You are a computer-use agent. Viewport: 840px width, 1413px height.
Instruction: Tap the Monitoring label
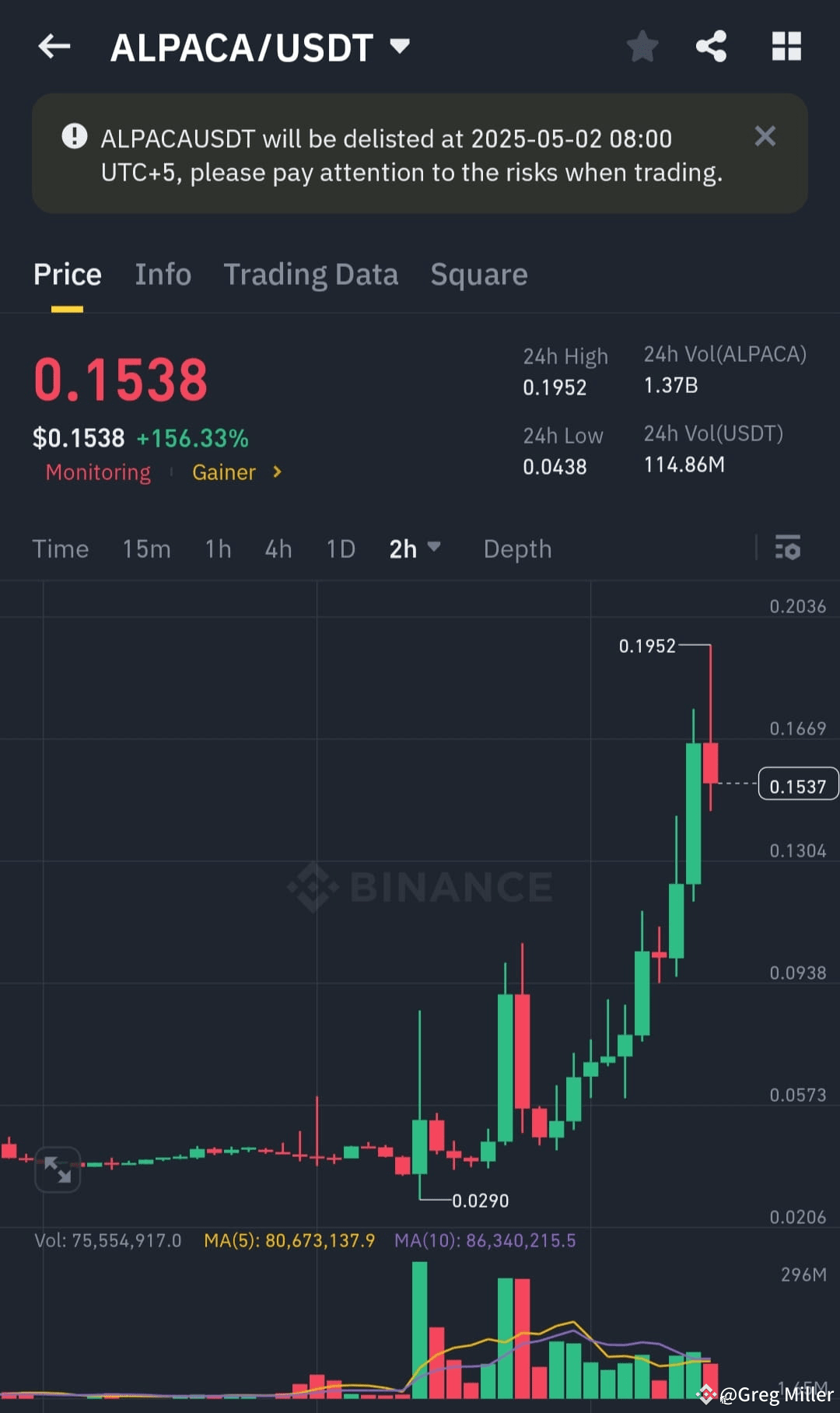[98, 472]
